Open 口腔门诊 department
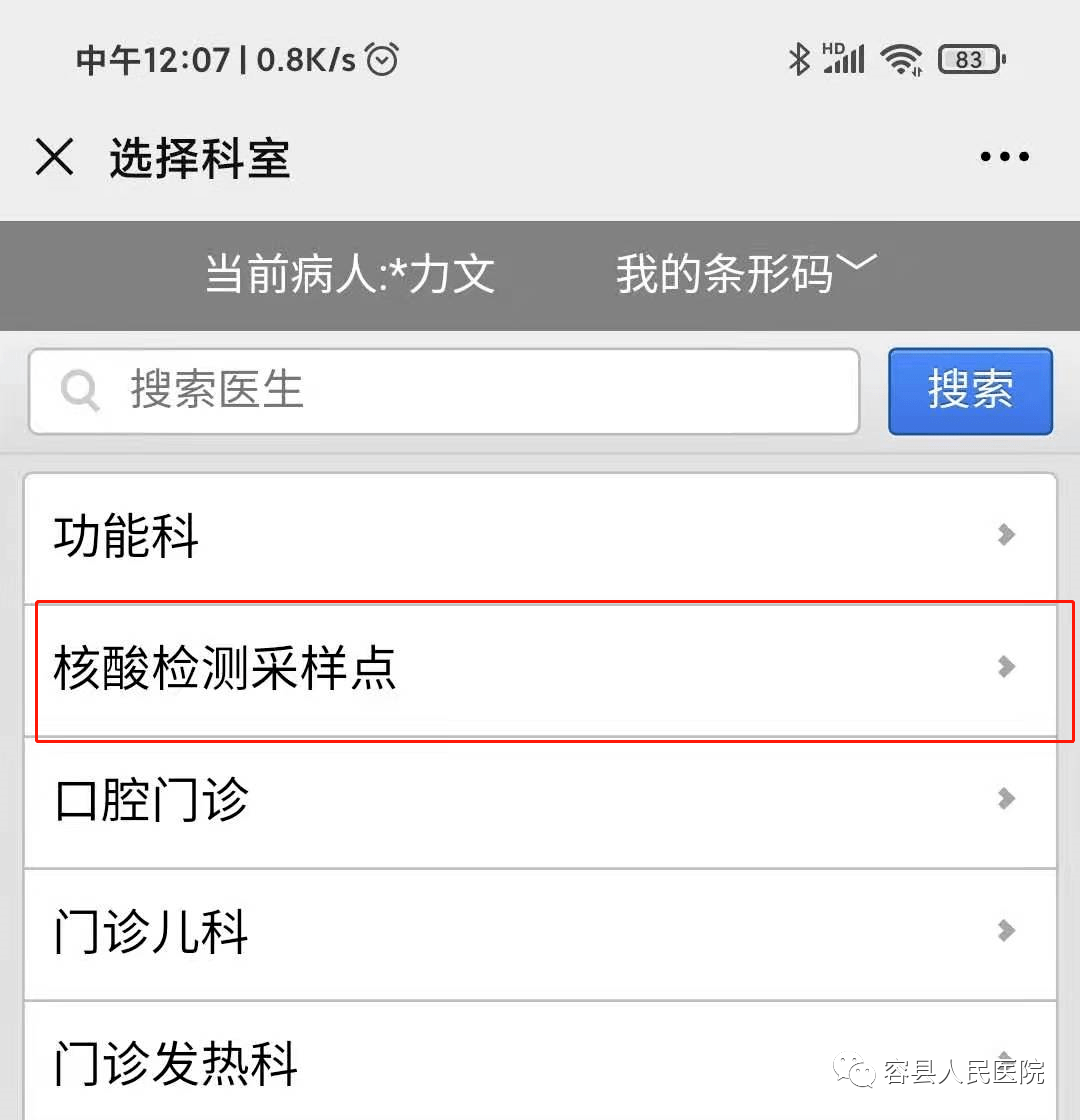 pos(540,801)
